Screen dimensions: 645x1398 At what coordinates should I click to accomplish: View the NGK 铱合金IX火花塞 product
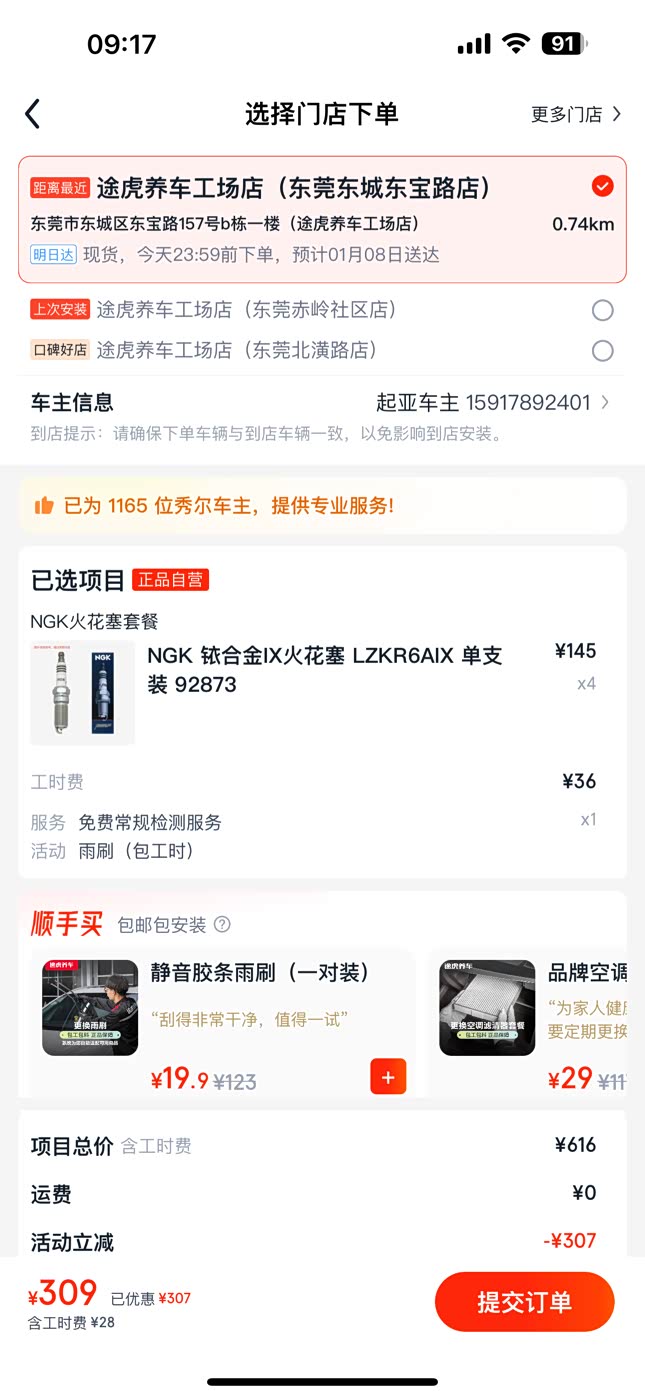[x=324, y=670]
